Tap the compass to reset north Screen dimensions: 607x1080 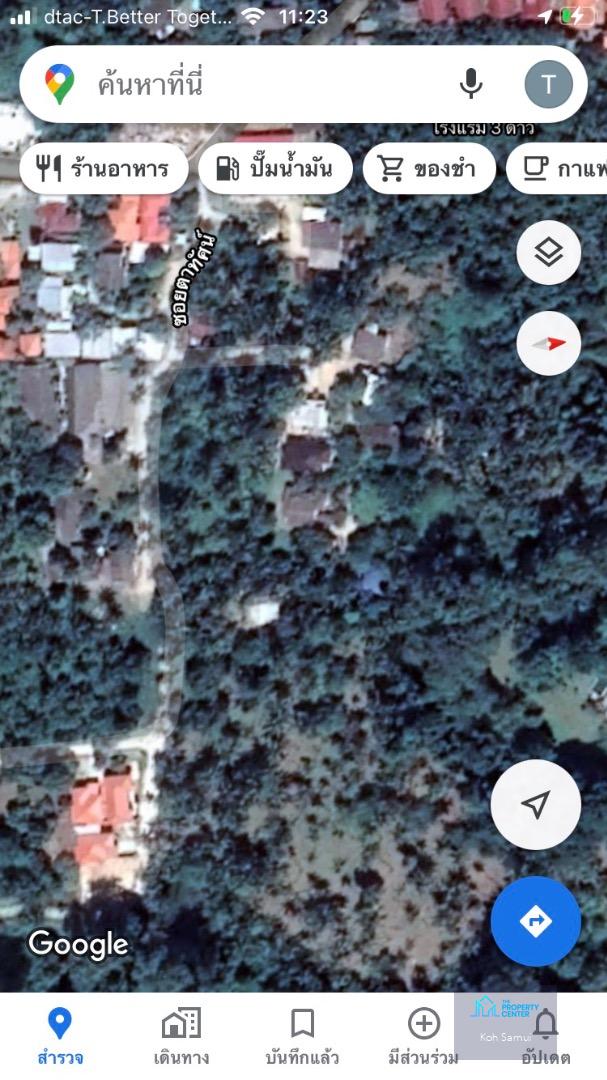(548, 343)
